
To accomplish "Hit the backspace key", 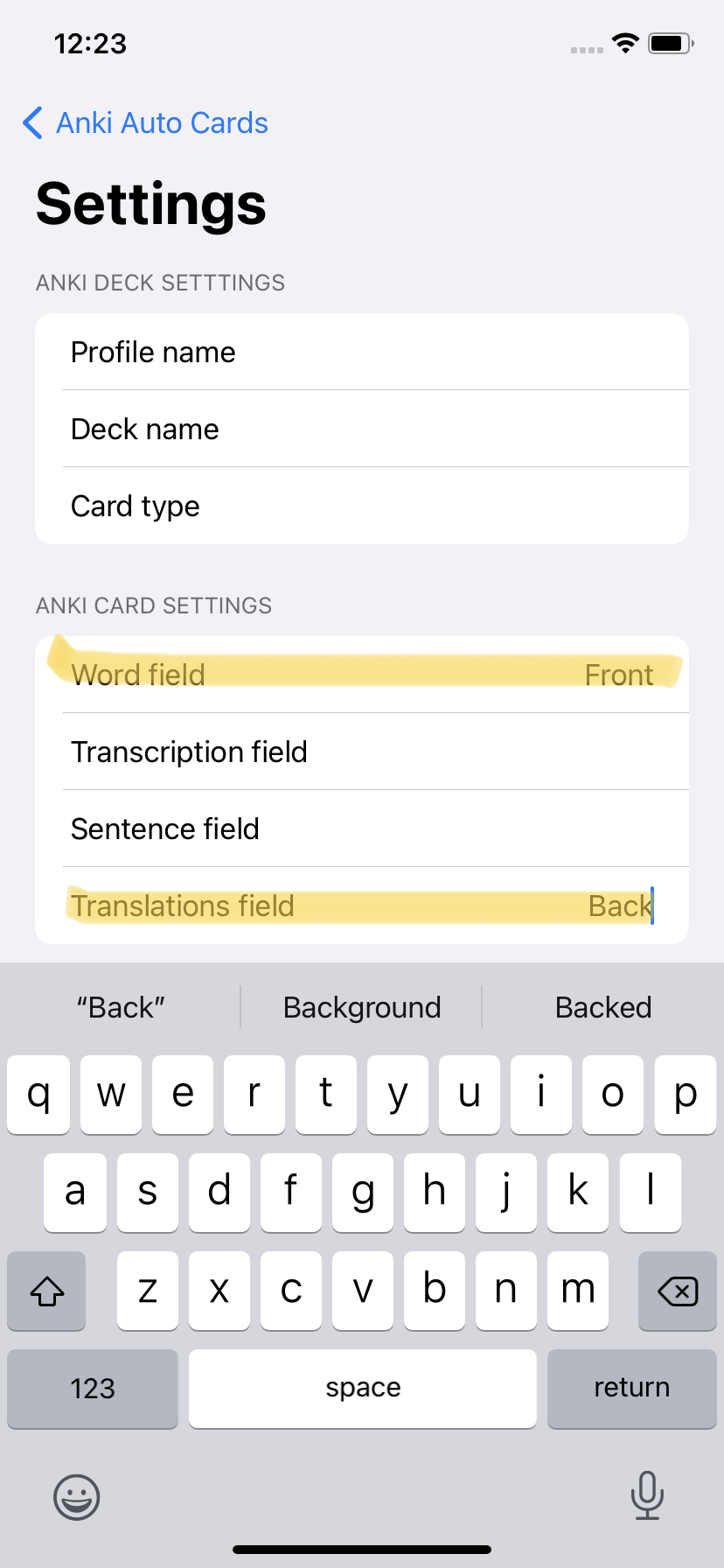I will click(677, 1291).
